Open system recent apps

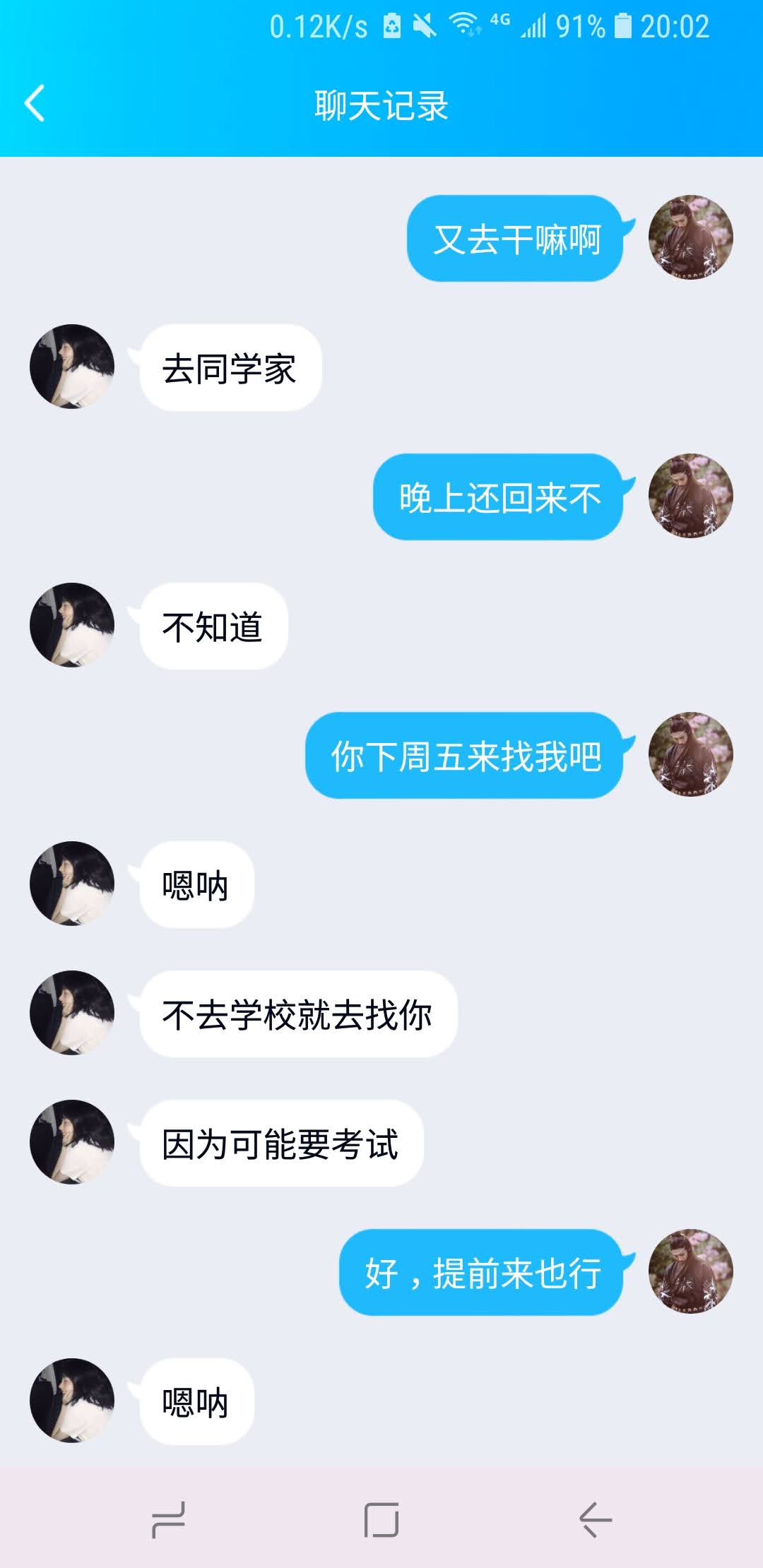click(169, 1519)
